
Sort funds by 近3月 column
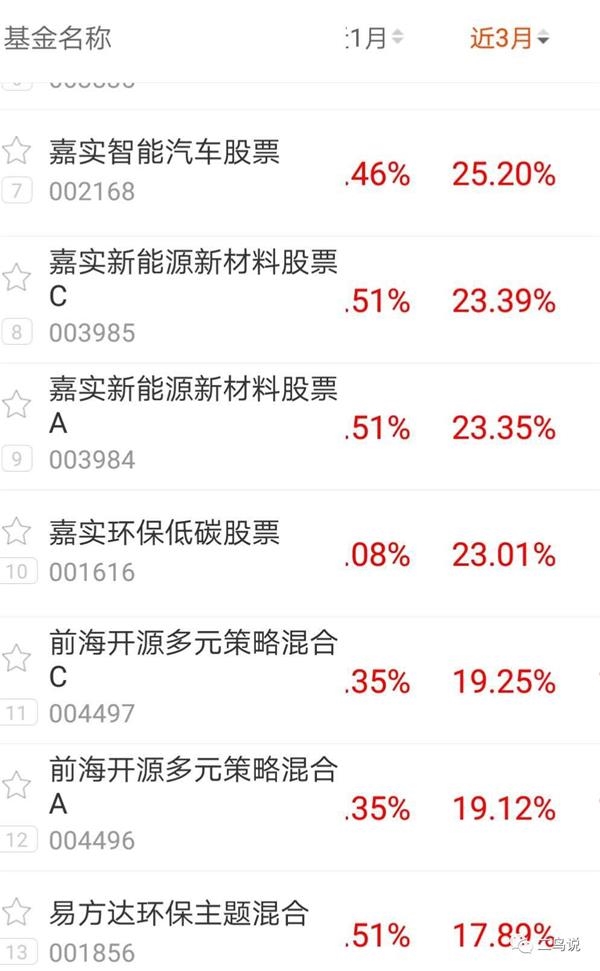click(509, 38)
